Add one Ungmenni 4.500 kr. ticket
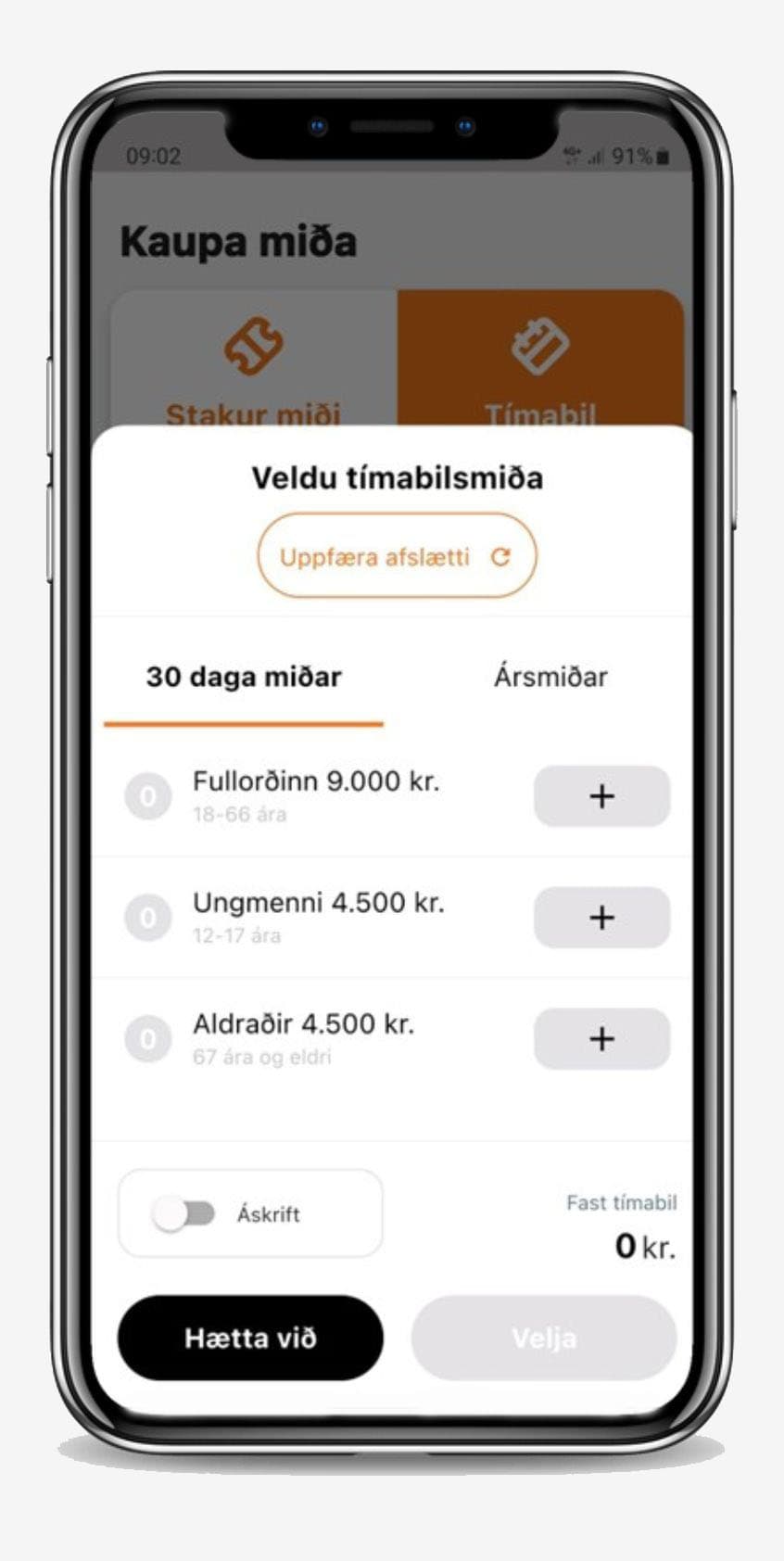784x1561 pixels. 601,918
